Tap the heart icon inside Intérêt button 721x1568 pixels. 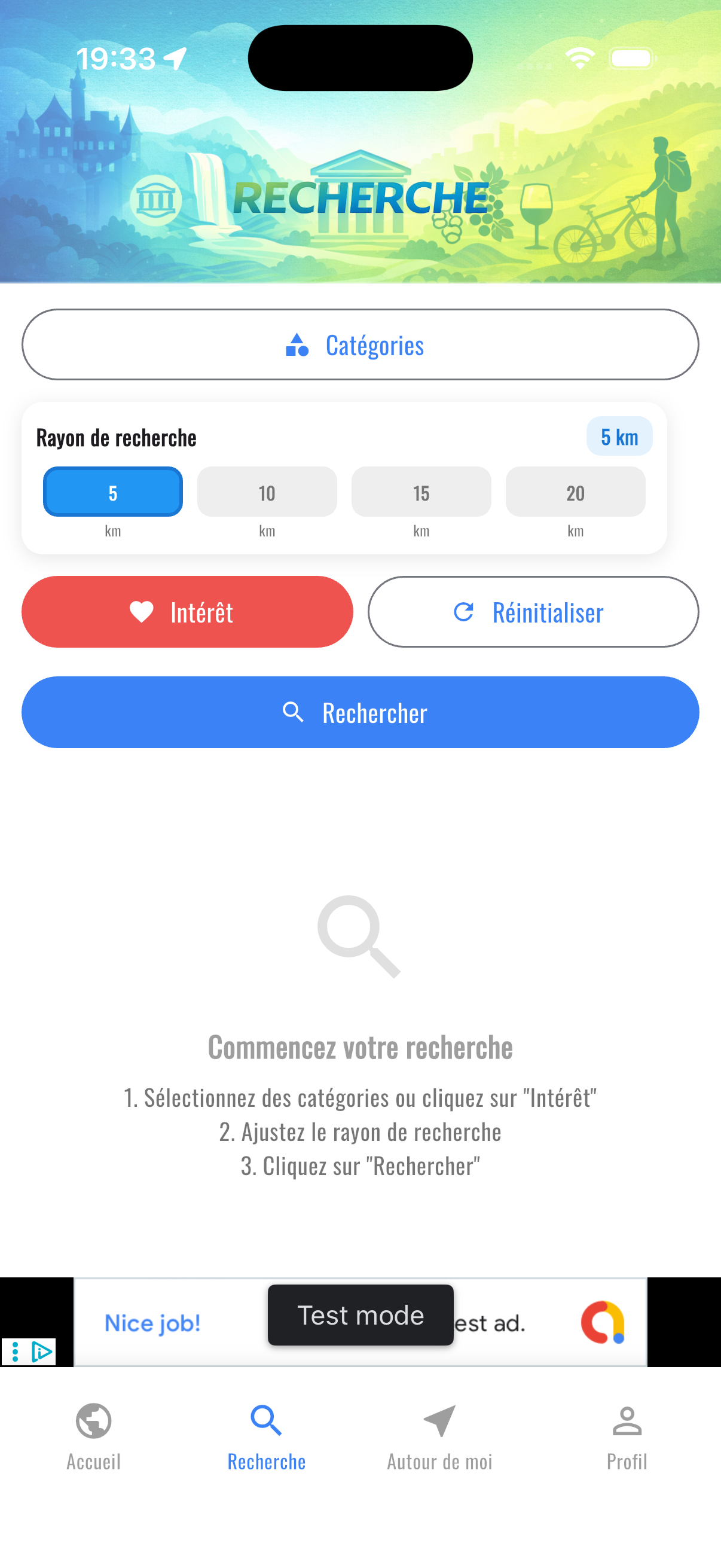141,612
